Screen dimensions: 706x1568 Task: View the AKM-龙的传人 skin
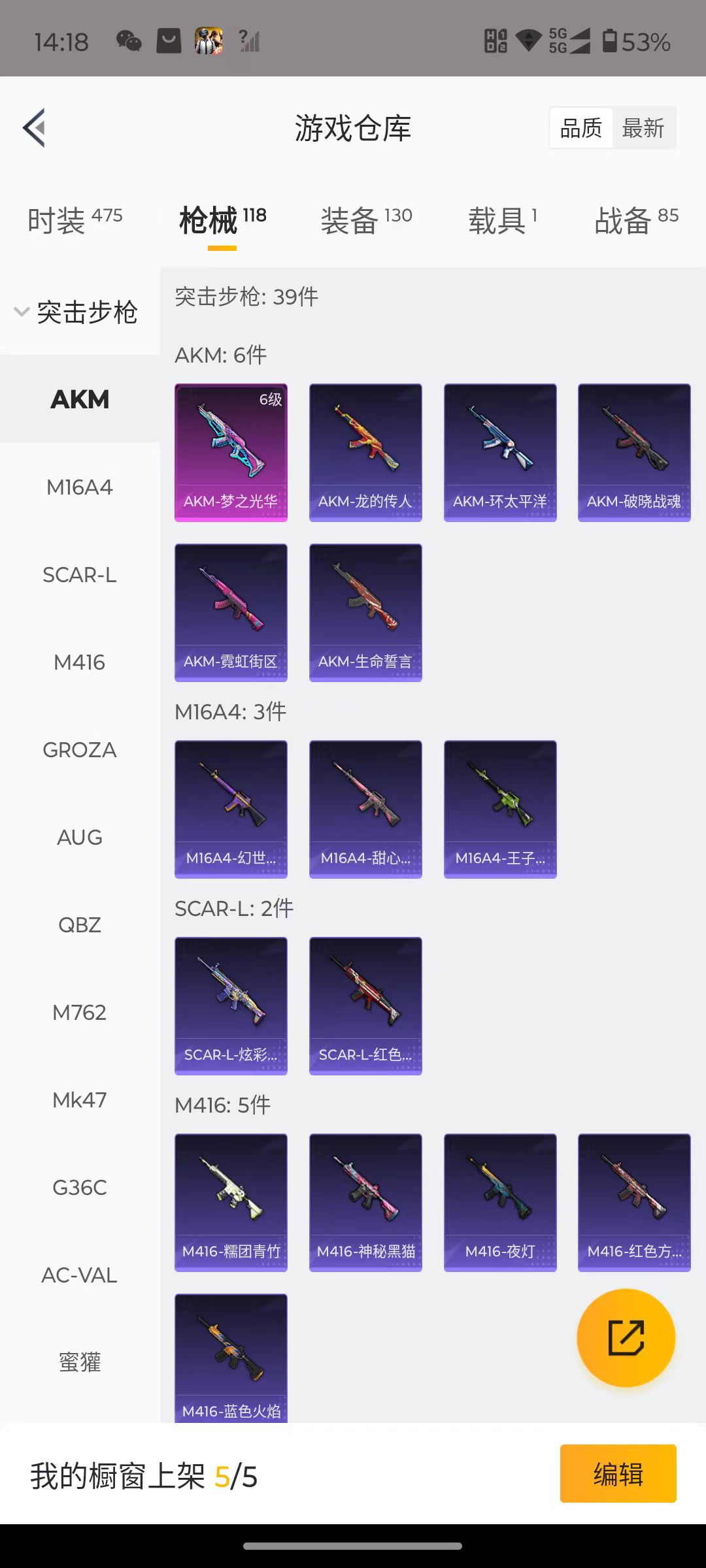[x=365, y=453]
